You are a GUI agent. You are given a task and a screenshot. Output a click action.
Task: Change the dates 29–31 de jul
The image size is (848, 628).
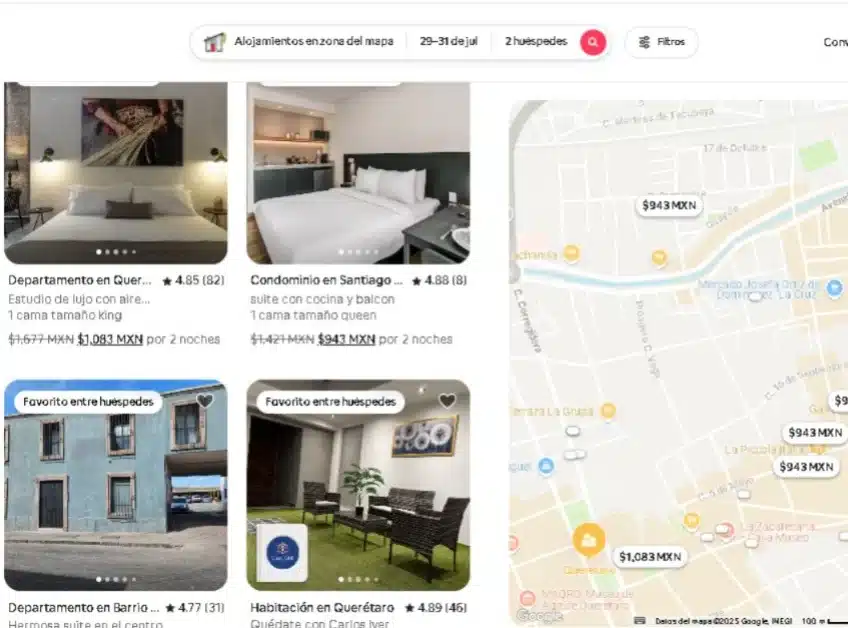tap(448, 42)
